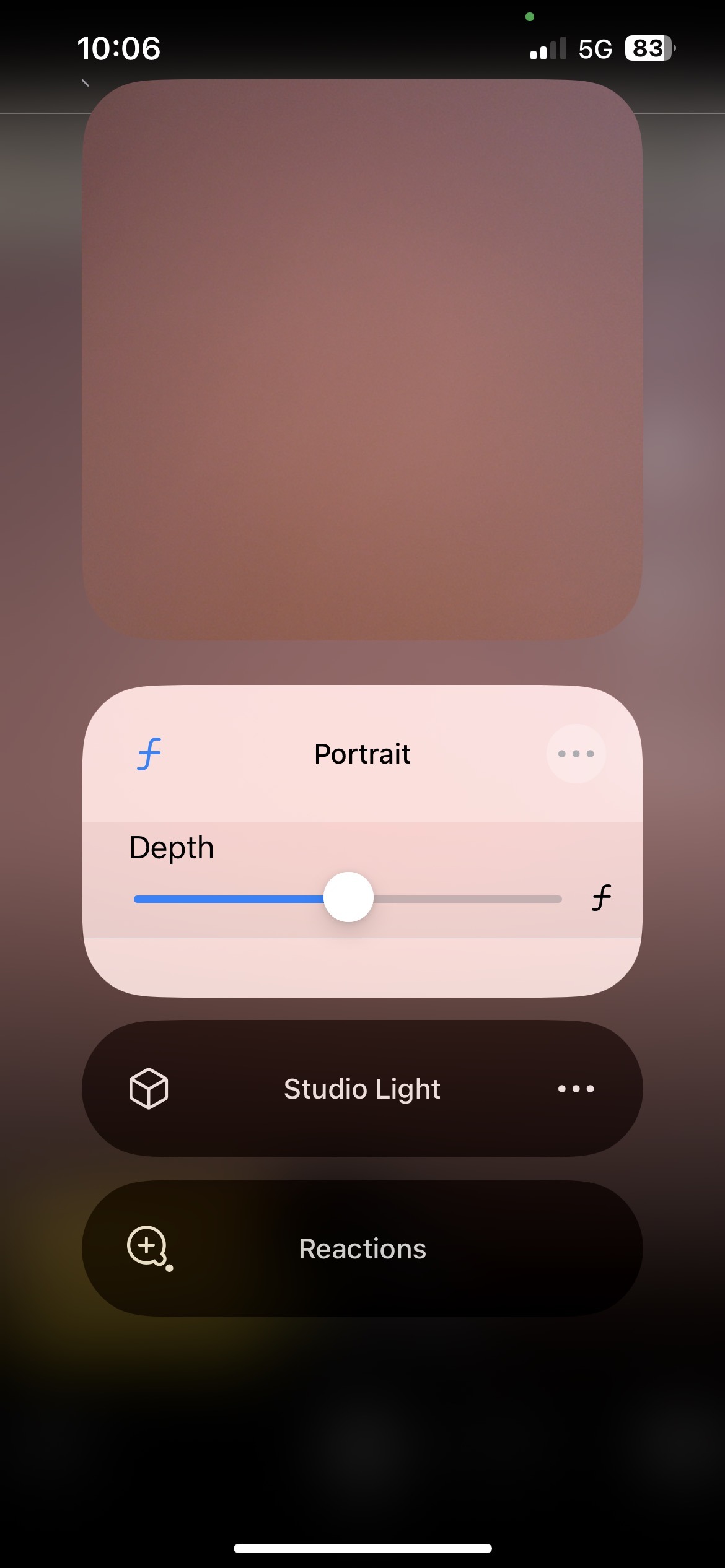725x1568 pixels.
Task: Tap the camera preview tile
Action: tap(362, 359)
